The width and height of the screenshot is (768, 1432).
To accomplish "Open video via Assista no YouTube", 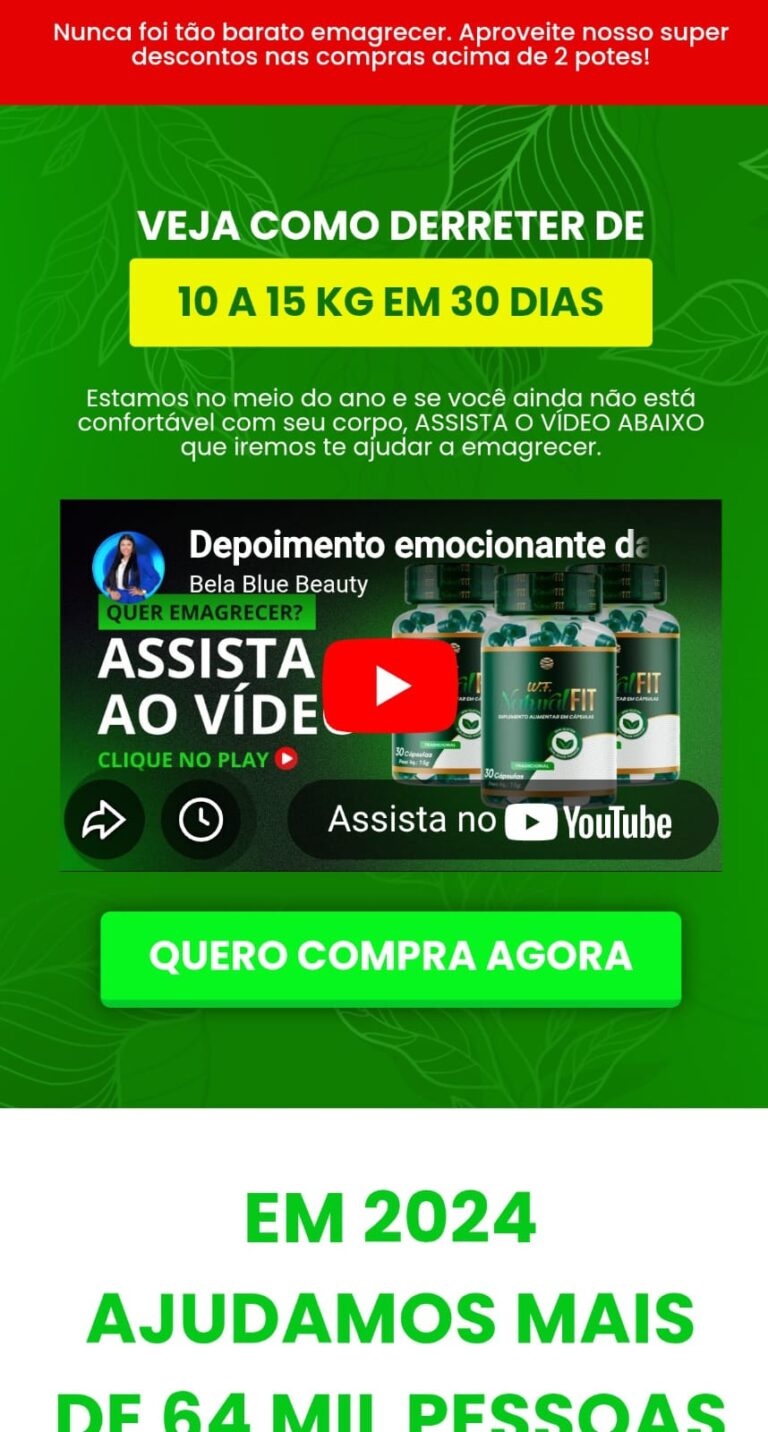I will (x=502, y=821).
